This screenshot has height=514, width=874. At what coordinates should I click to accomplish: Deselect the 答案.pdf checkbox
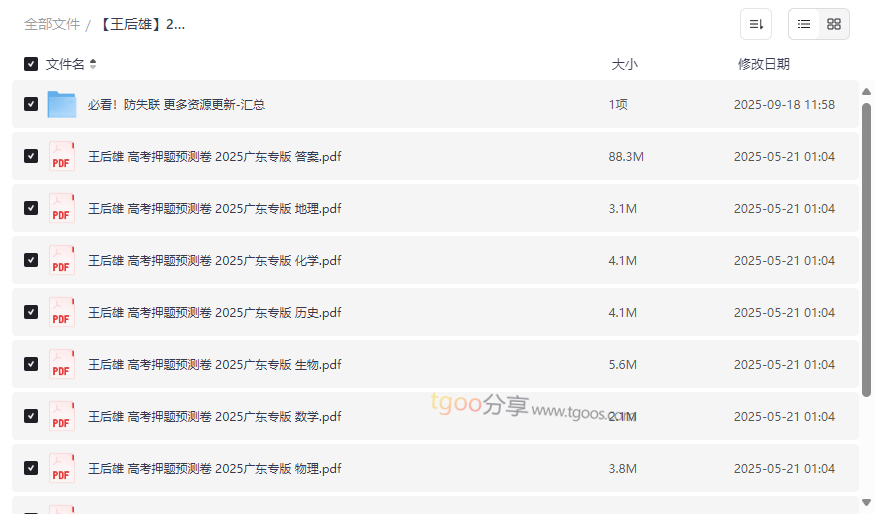click(x=31, y=156)
